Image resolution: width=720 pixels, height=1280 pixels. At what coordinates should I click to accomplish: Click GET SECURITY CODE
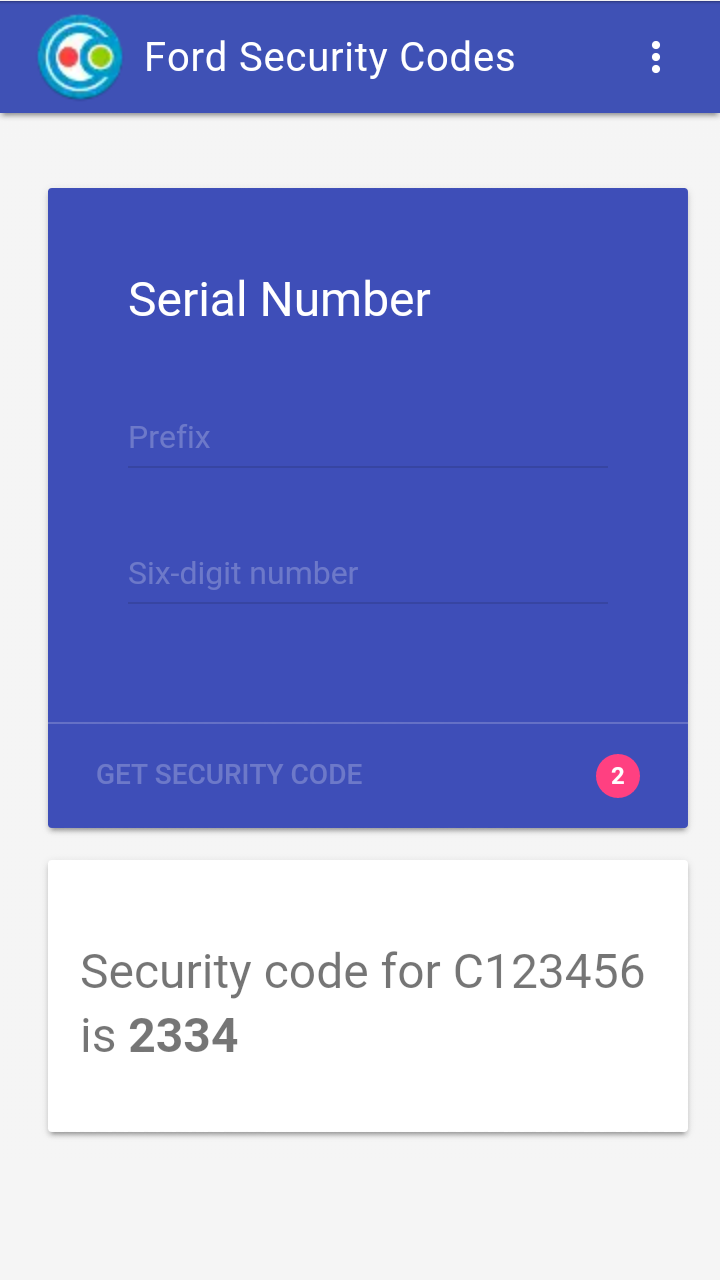click(x=229, y=774)
